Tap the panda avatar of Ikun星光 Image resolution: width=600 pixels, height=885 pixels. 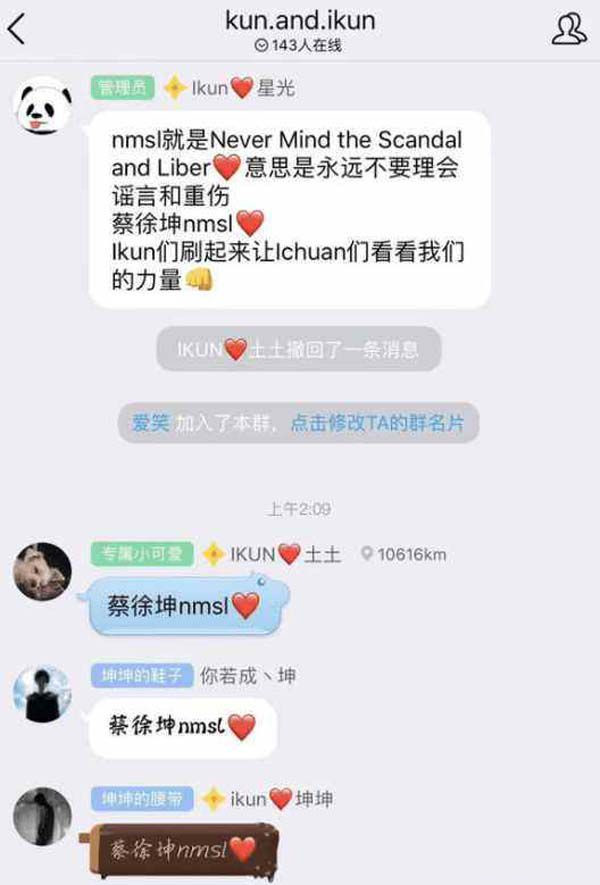(x=43, y=106)
